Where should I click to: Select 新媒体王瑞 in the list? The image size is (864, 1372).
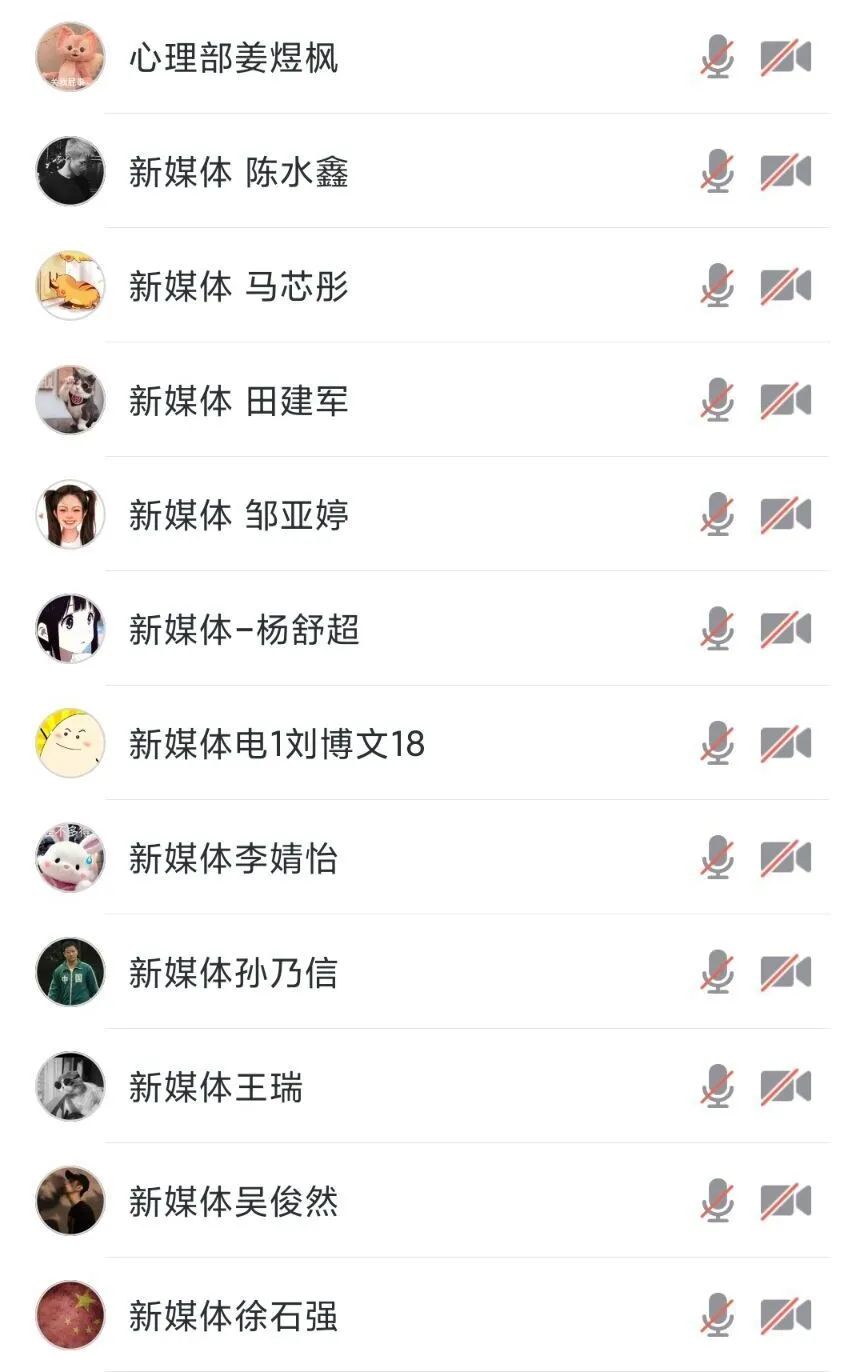[215, 1087]
